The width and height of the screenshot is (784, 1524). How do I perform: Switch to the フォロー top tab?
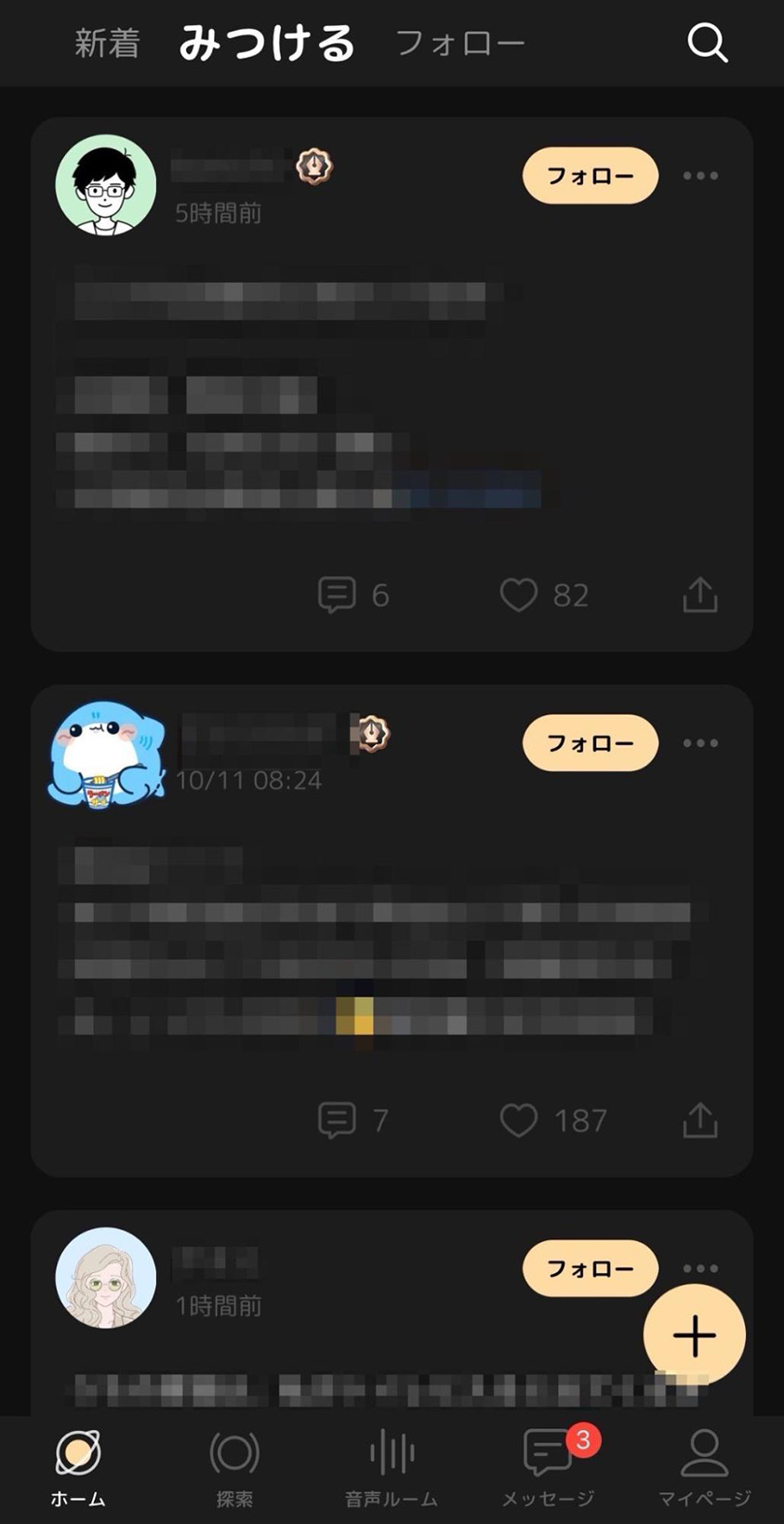(x=459, y=43)
